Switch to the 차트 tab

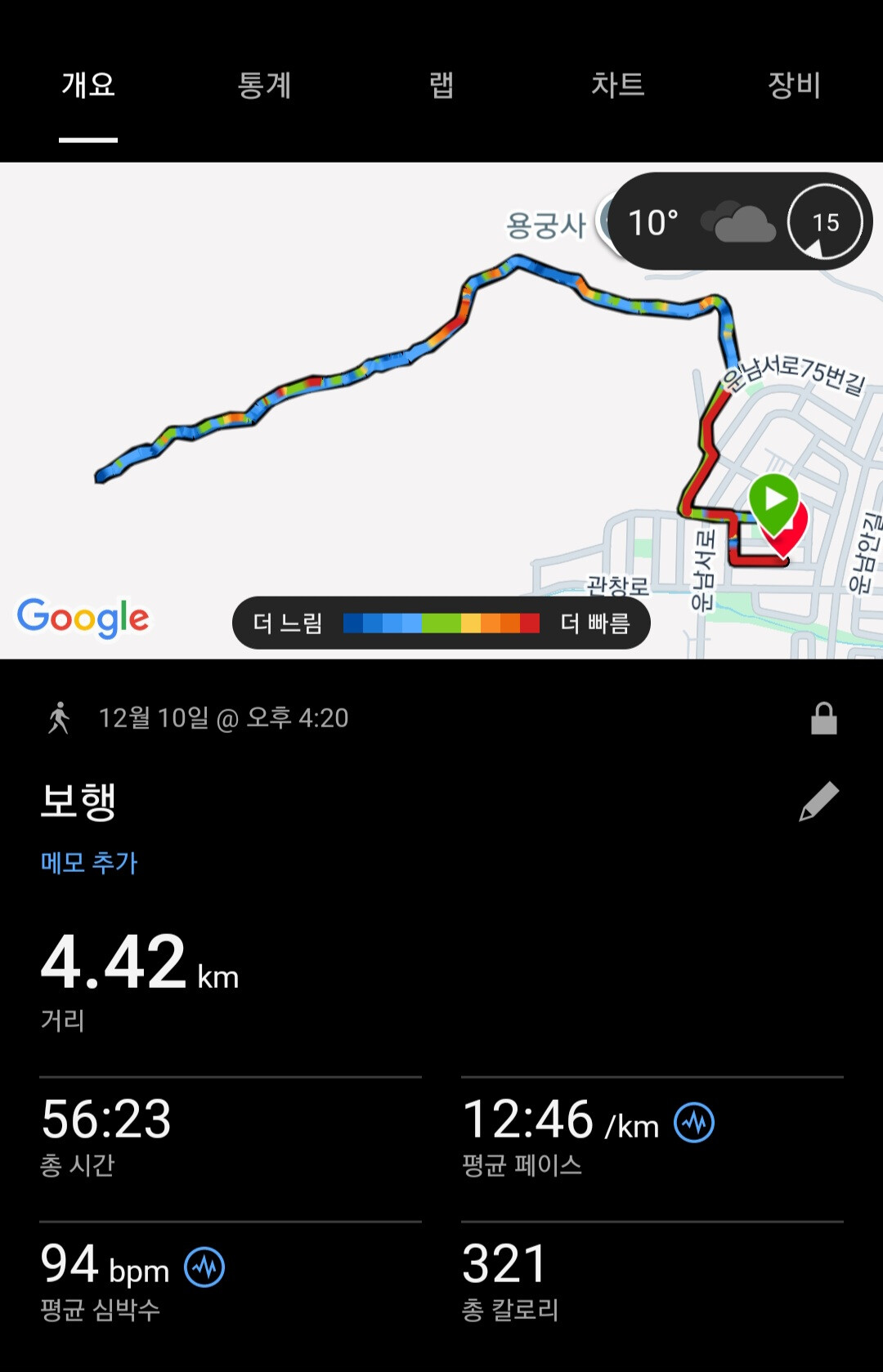tap(618, 85)
